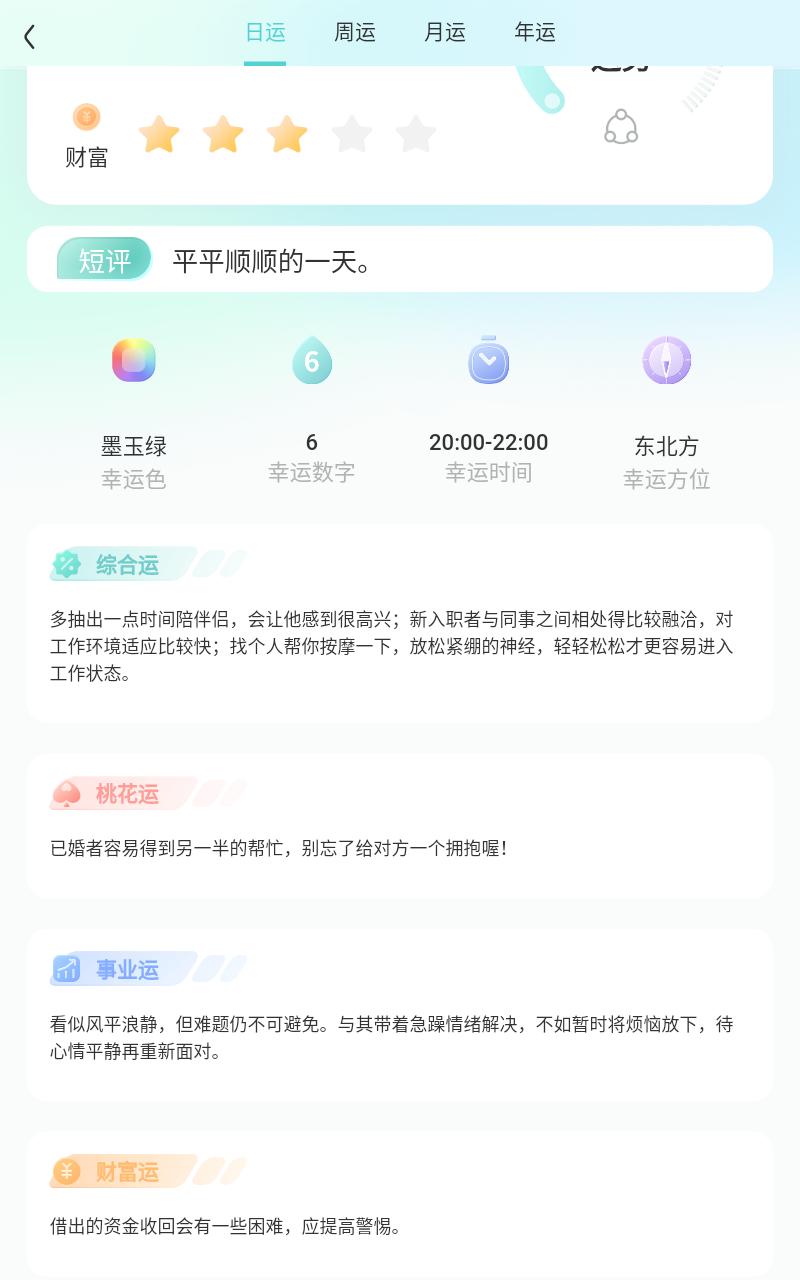Switch to the 周运 tab
The image size is (800, 1280).
click(354, 33)
